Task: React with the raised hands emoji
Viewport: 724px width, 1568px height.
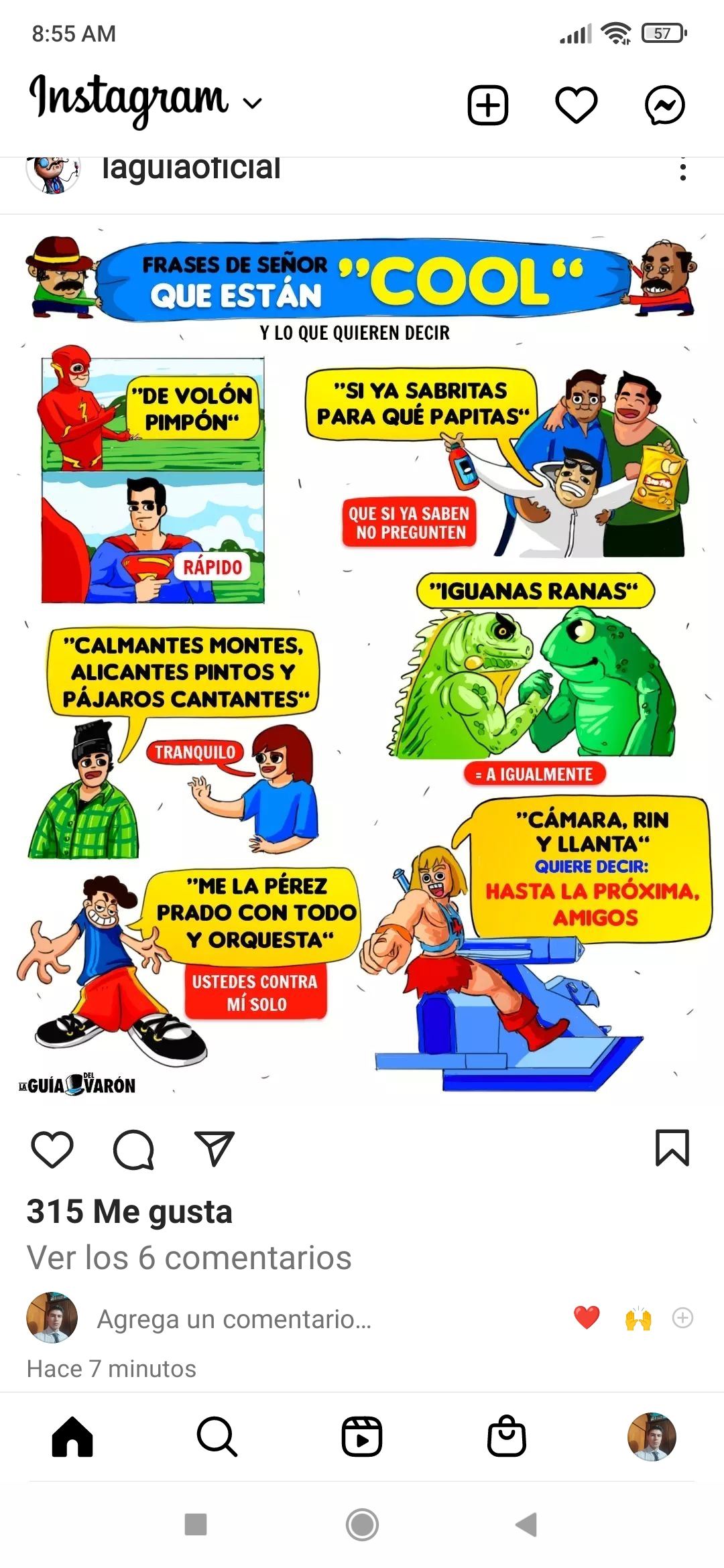Action: tap(638, 1319)
